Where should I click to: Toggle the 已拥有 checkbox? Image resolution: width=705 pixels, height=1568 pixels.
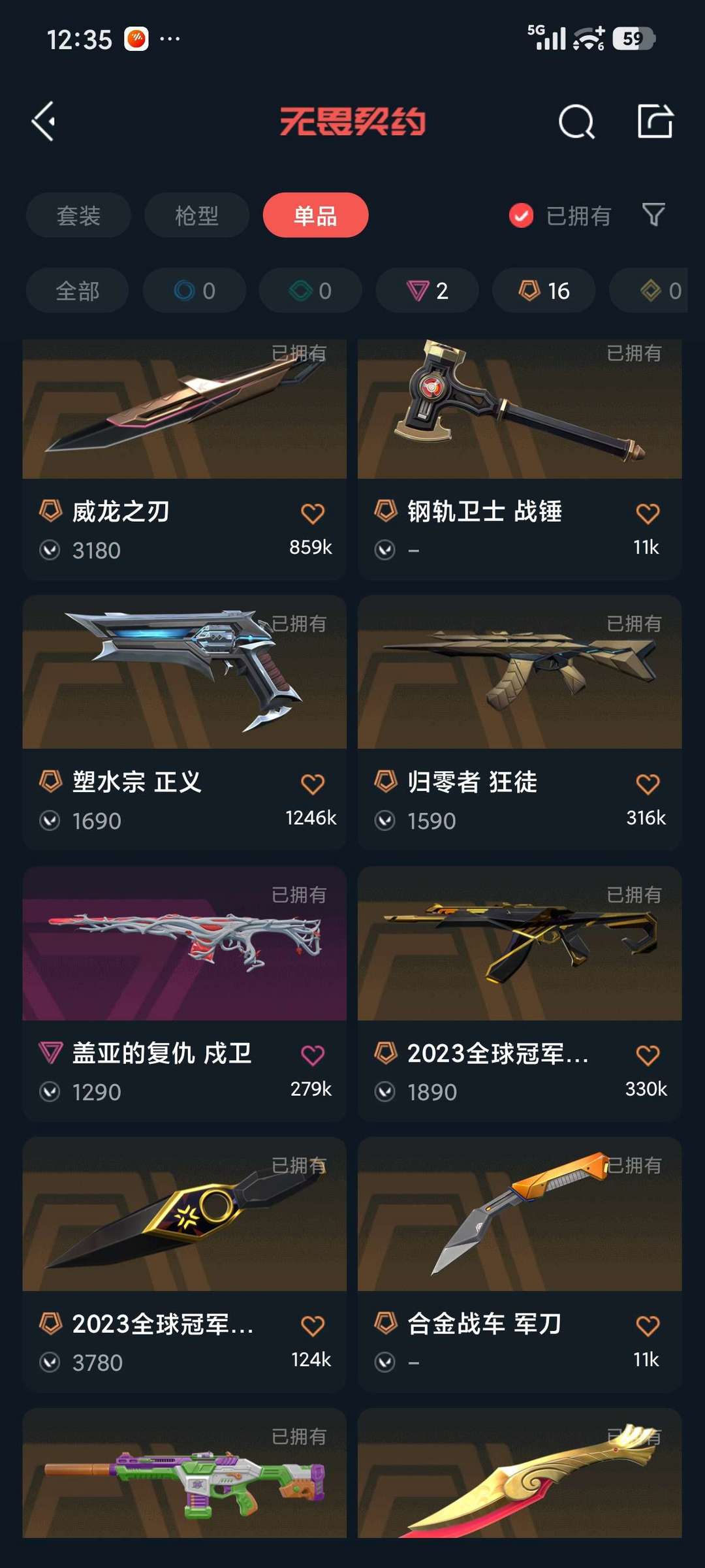click(521, 216)
